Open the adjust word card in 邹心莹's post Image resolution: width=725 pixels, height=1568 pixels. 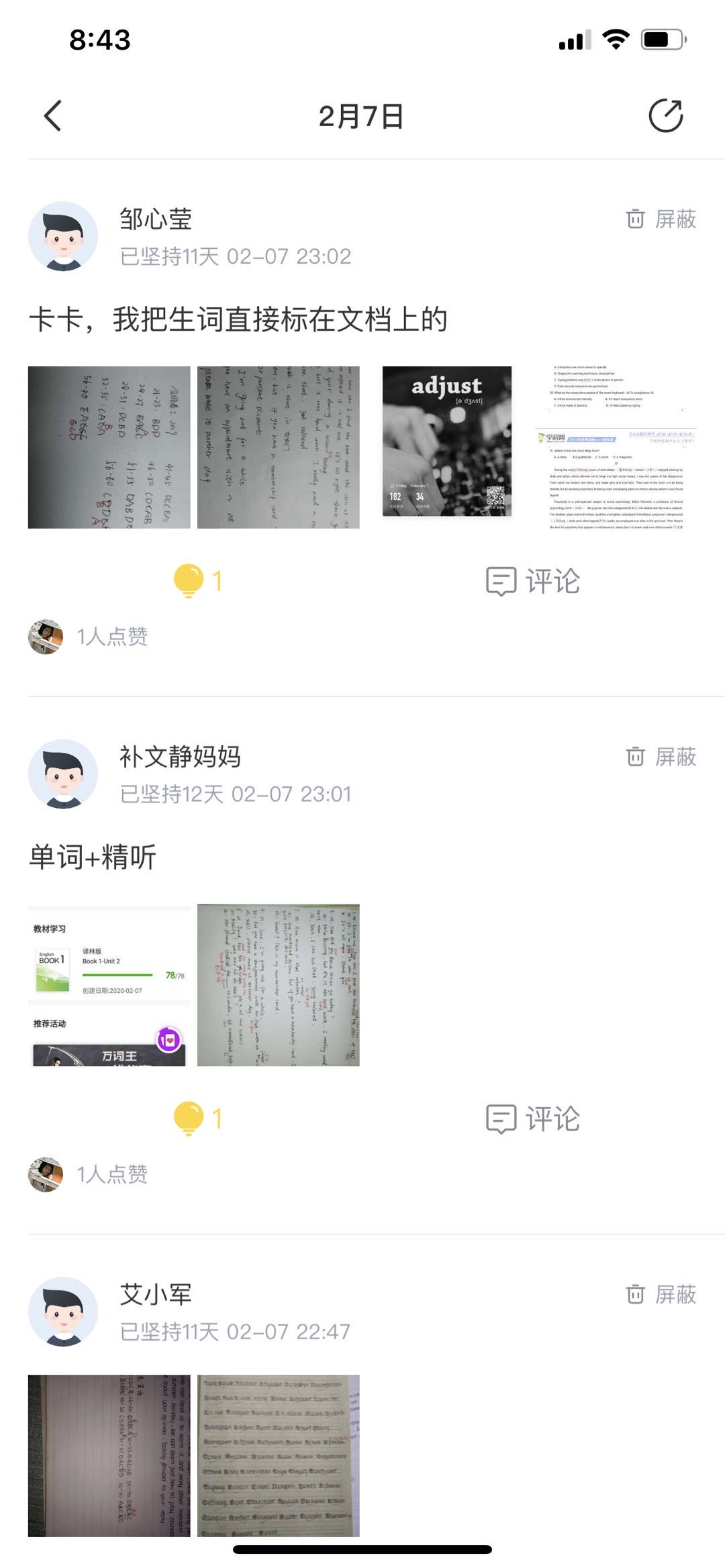coord(447,447)
